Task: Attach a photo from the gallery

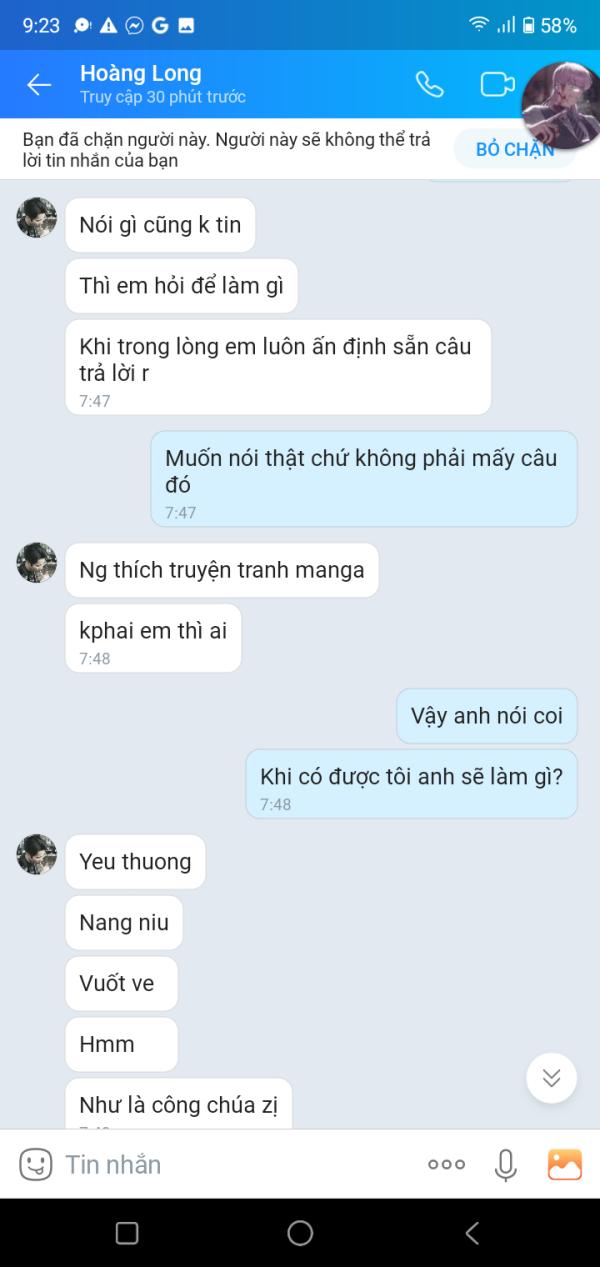Action: [565, 1164]
